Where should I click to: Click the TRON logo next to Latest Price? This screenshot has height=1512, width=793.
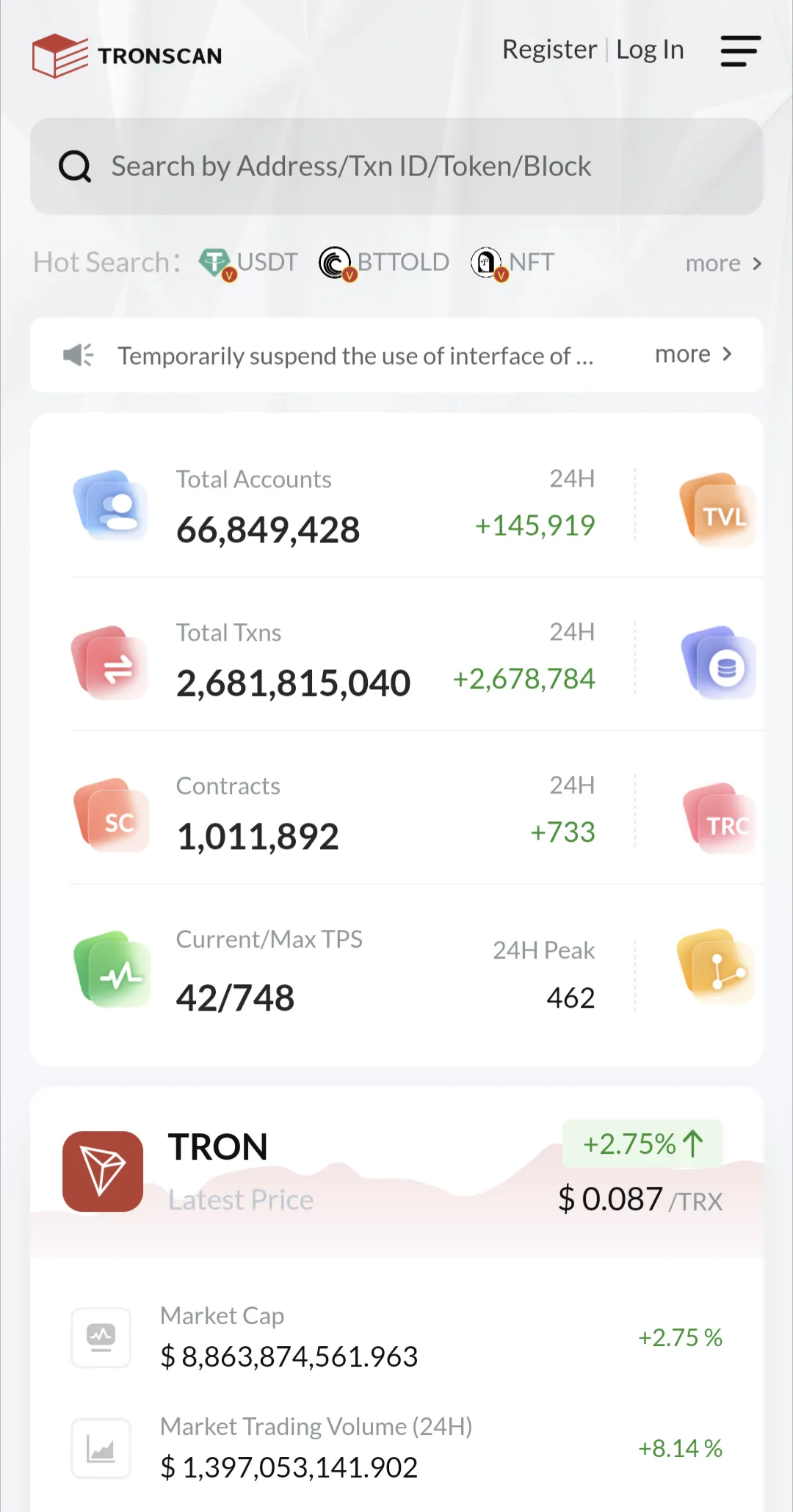(102, 1171)
